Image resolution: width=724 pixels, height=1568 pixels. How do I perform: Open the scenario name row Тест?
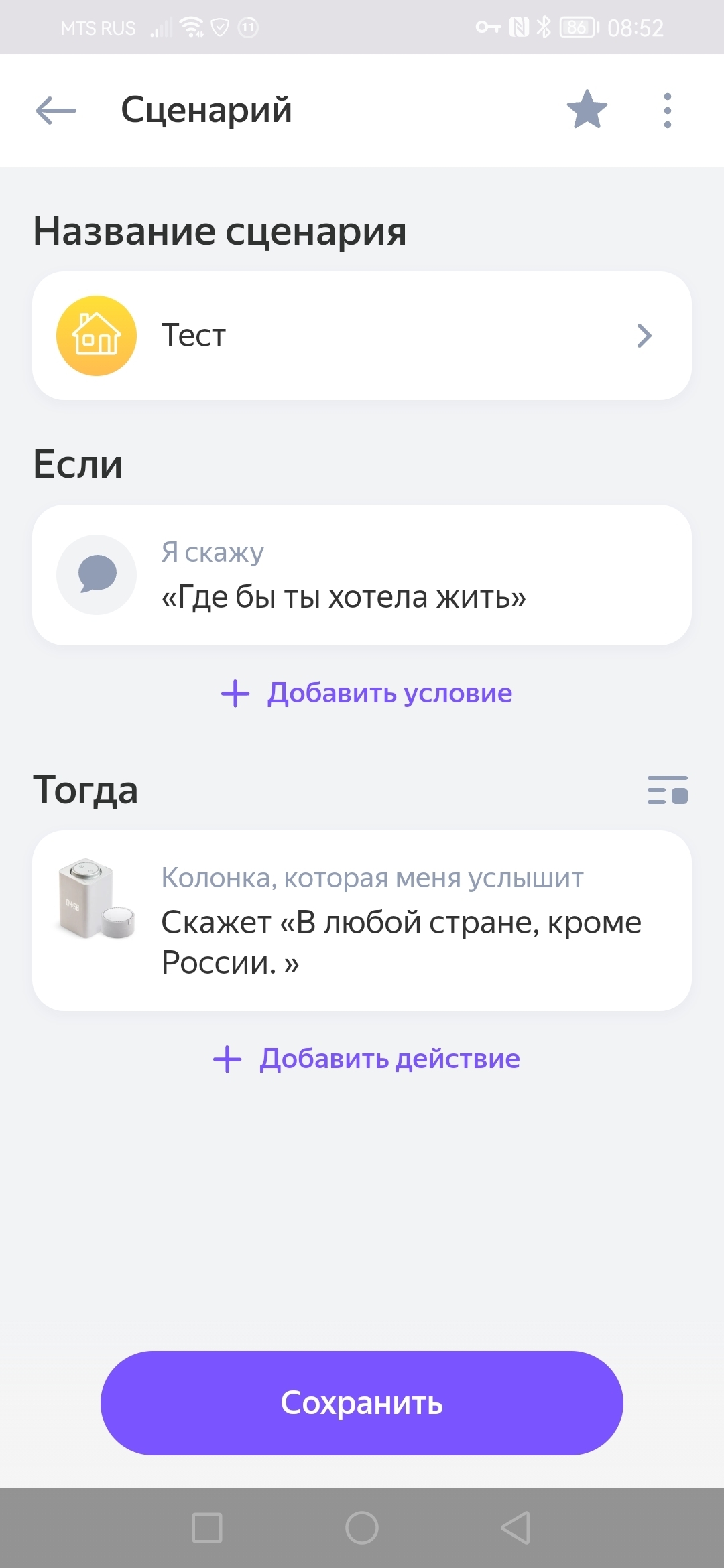[362, 336]
